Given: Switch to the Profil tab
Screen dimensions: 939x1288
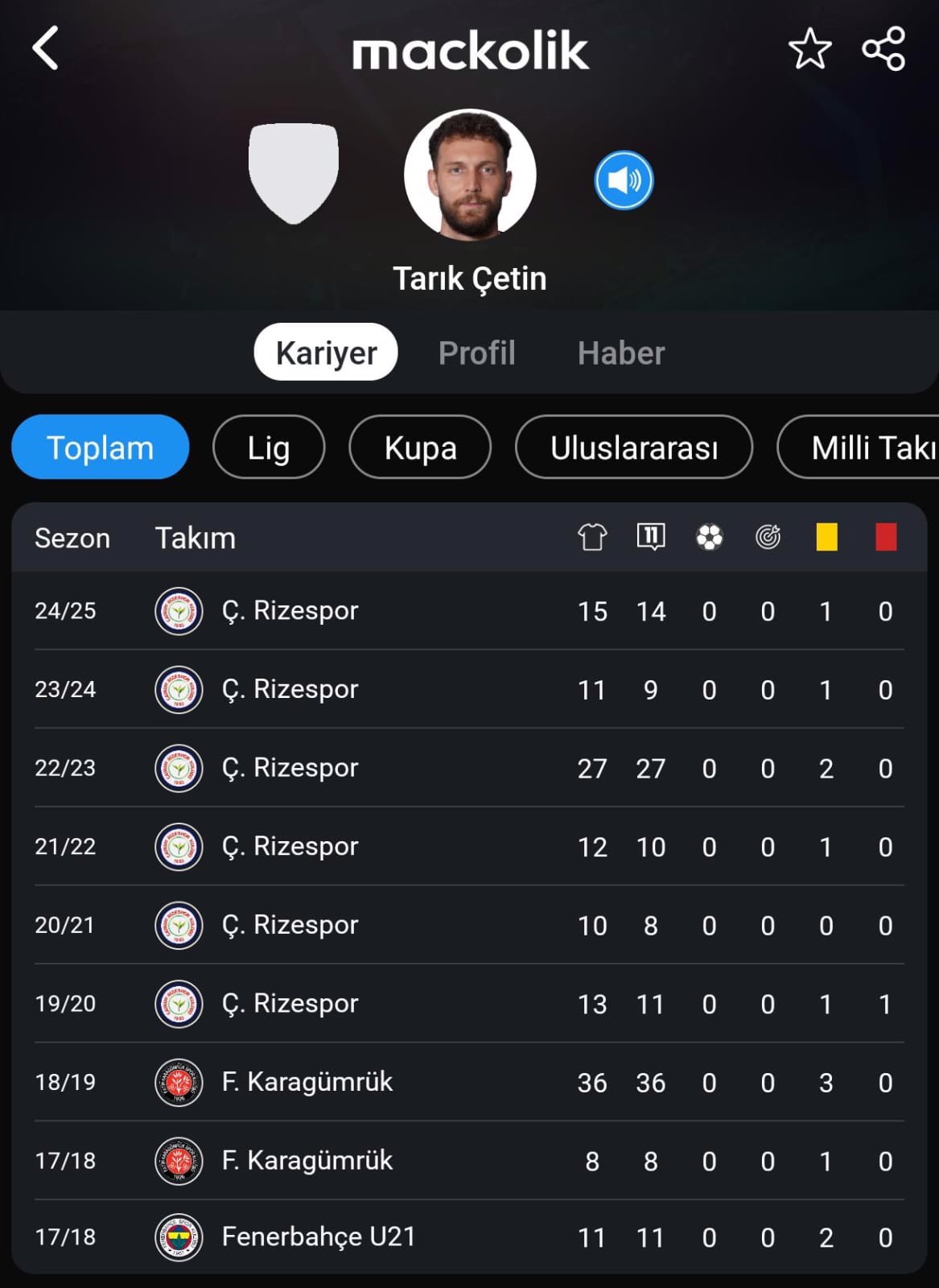Looking at the screenshot, I should (476, 353).
